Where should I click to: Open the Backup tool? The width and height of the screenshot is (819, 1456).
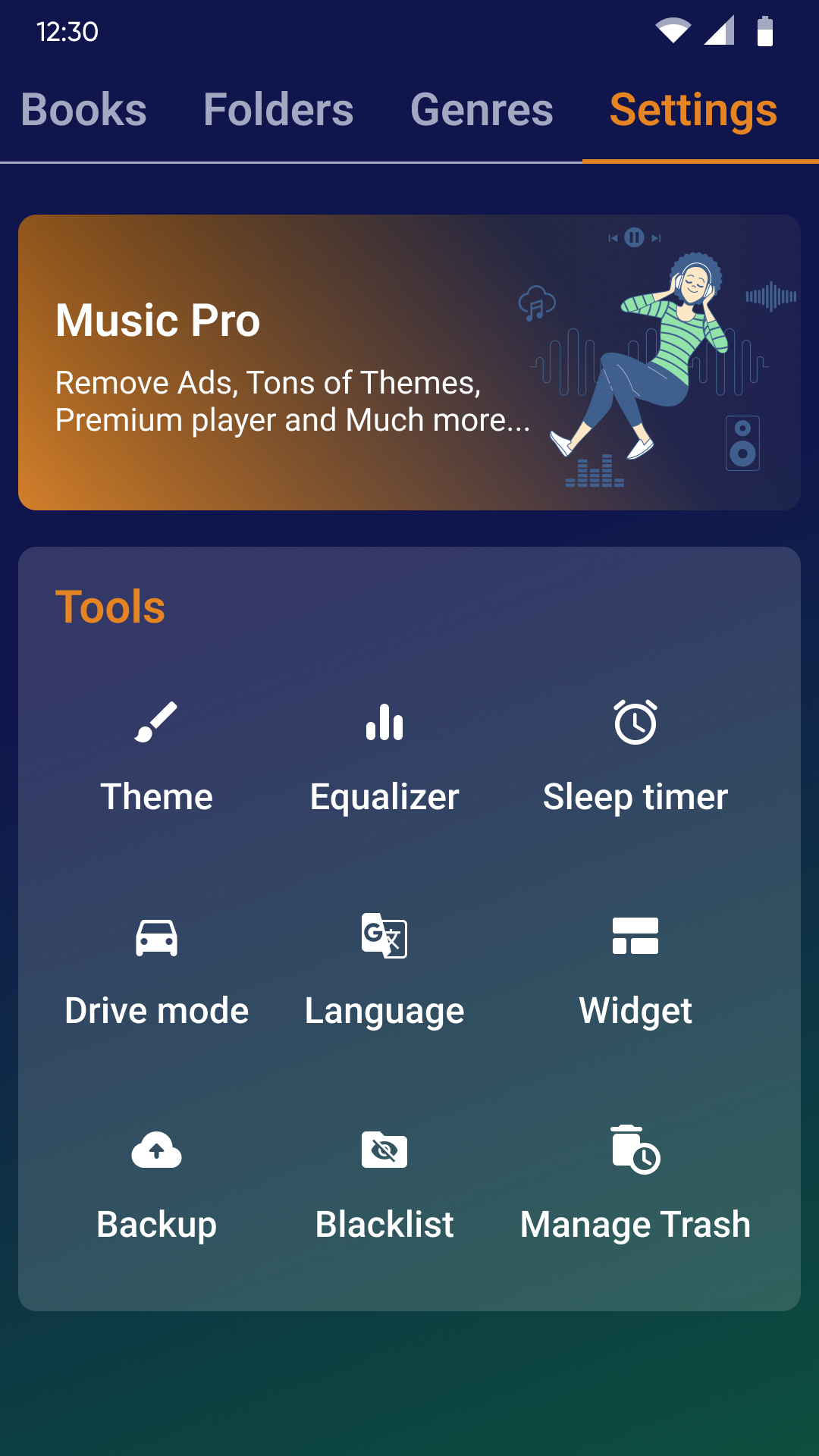tap(156, 1185)
